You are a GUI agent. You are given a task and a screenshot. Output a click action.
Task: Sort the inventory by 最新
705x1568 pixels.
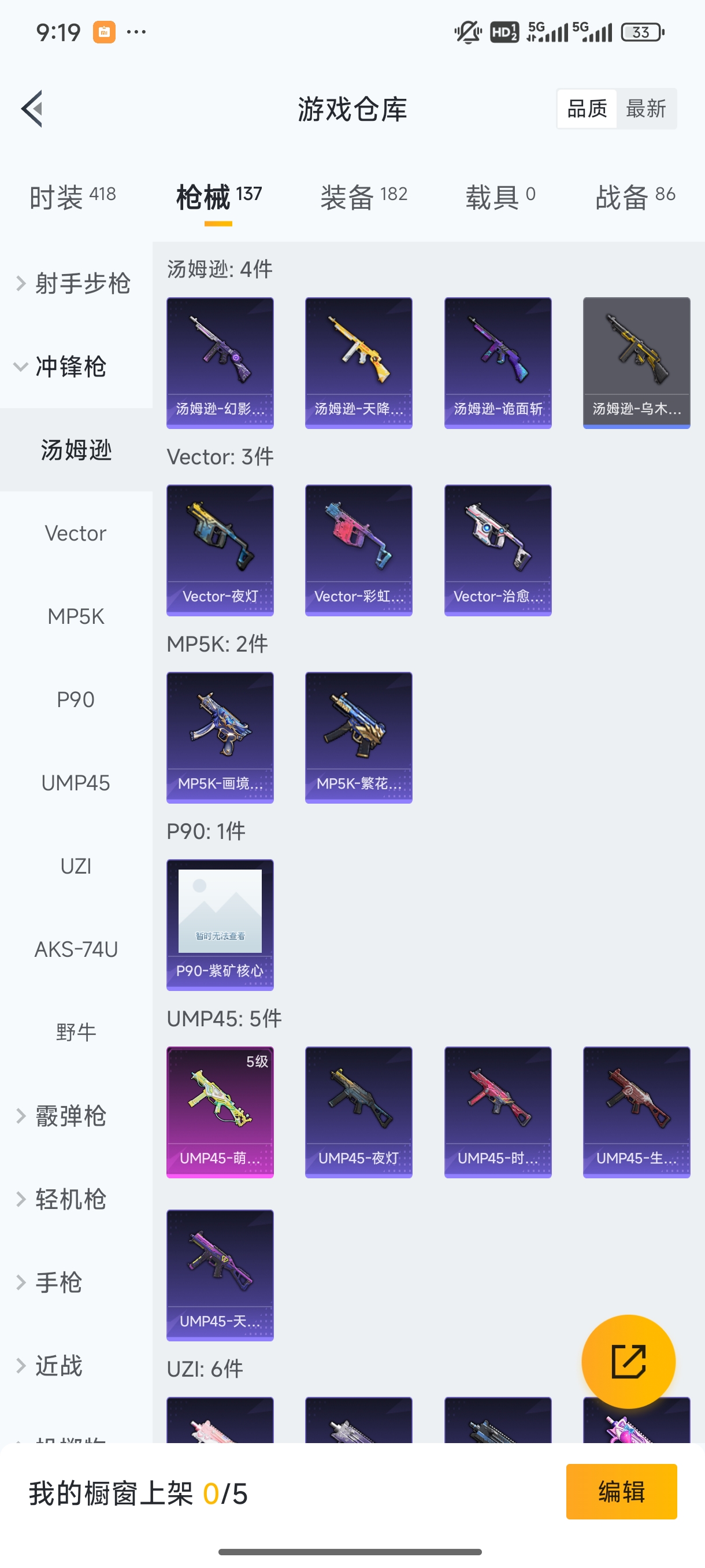pos(645,109)
